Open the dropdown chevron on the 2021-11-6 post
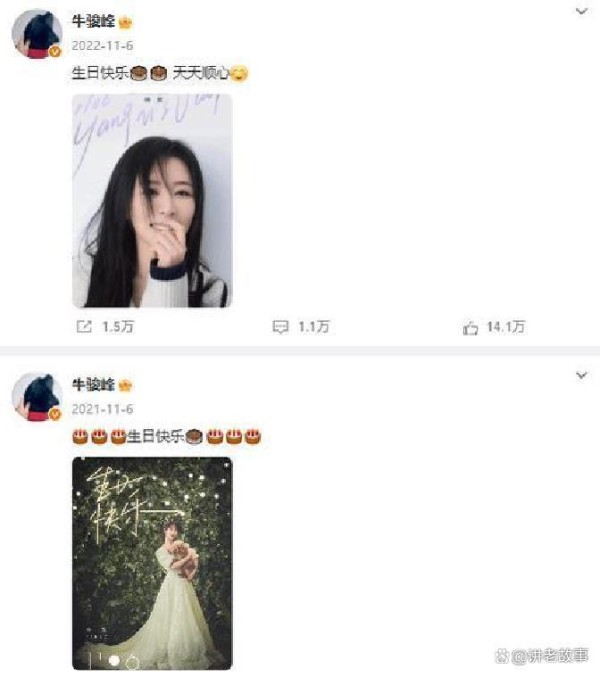 (581, 376)
